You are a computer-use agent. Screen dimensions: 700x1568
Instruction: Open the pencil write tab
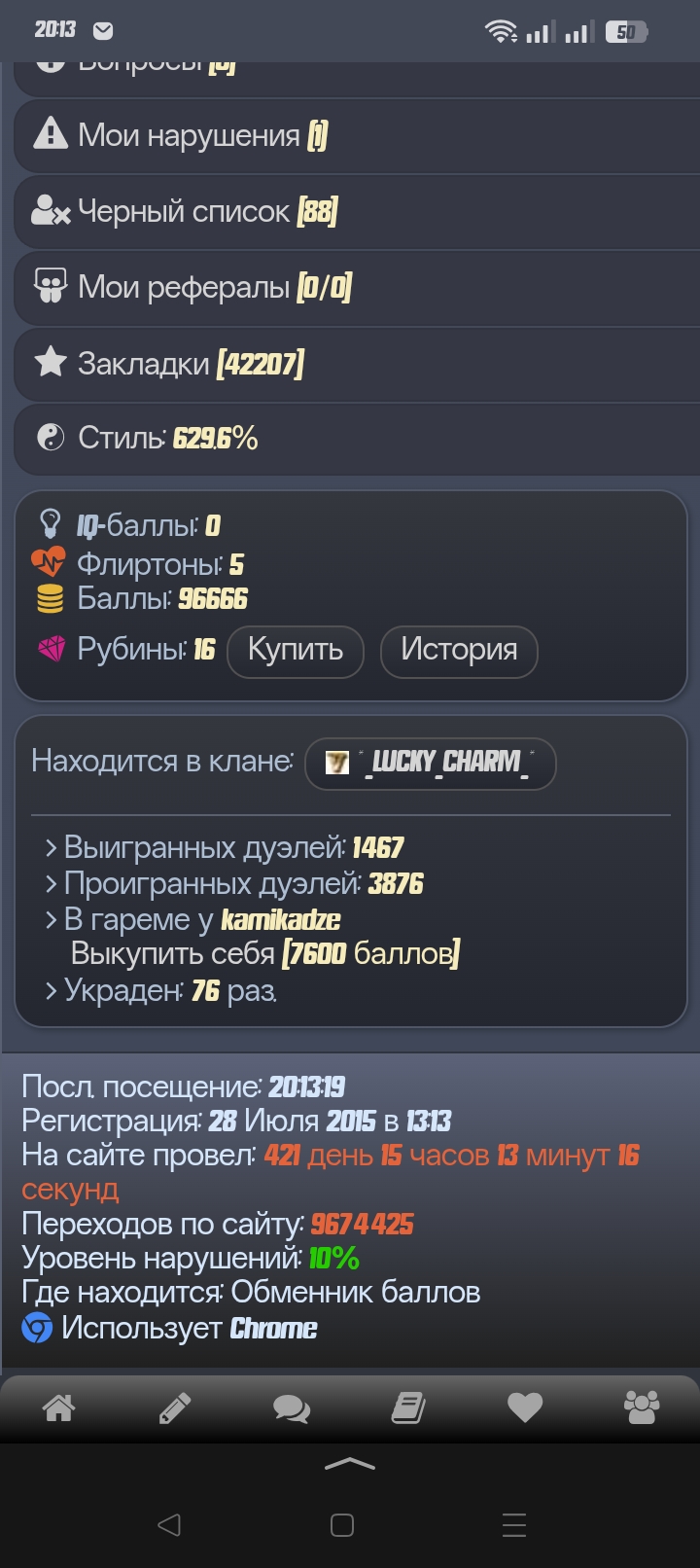[175, 1407]
